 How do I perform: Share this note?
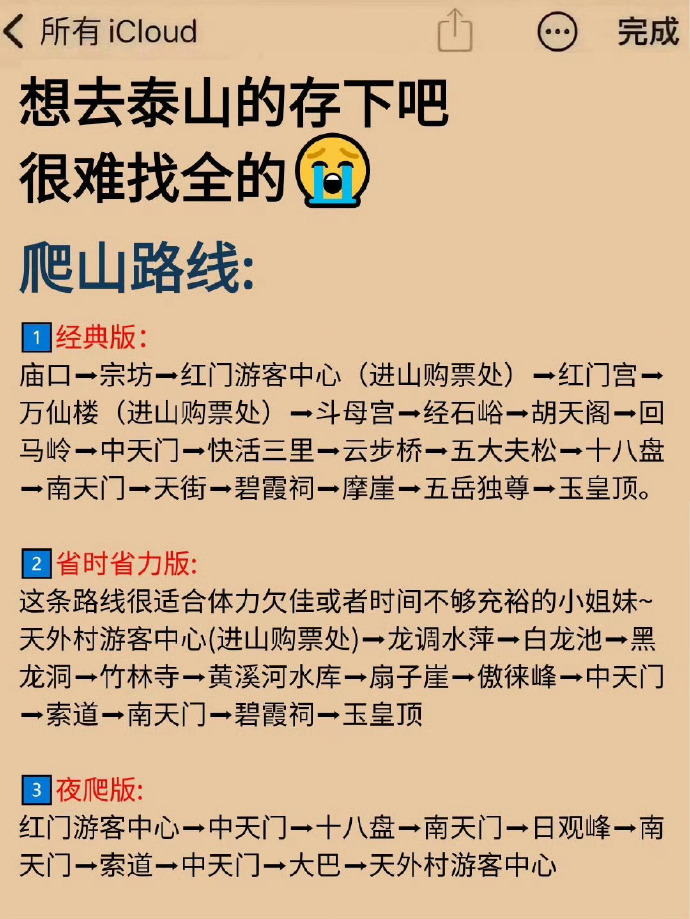455,31
